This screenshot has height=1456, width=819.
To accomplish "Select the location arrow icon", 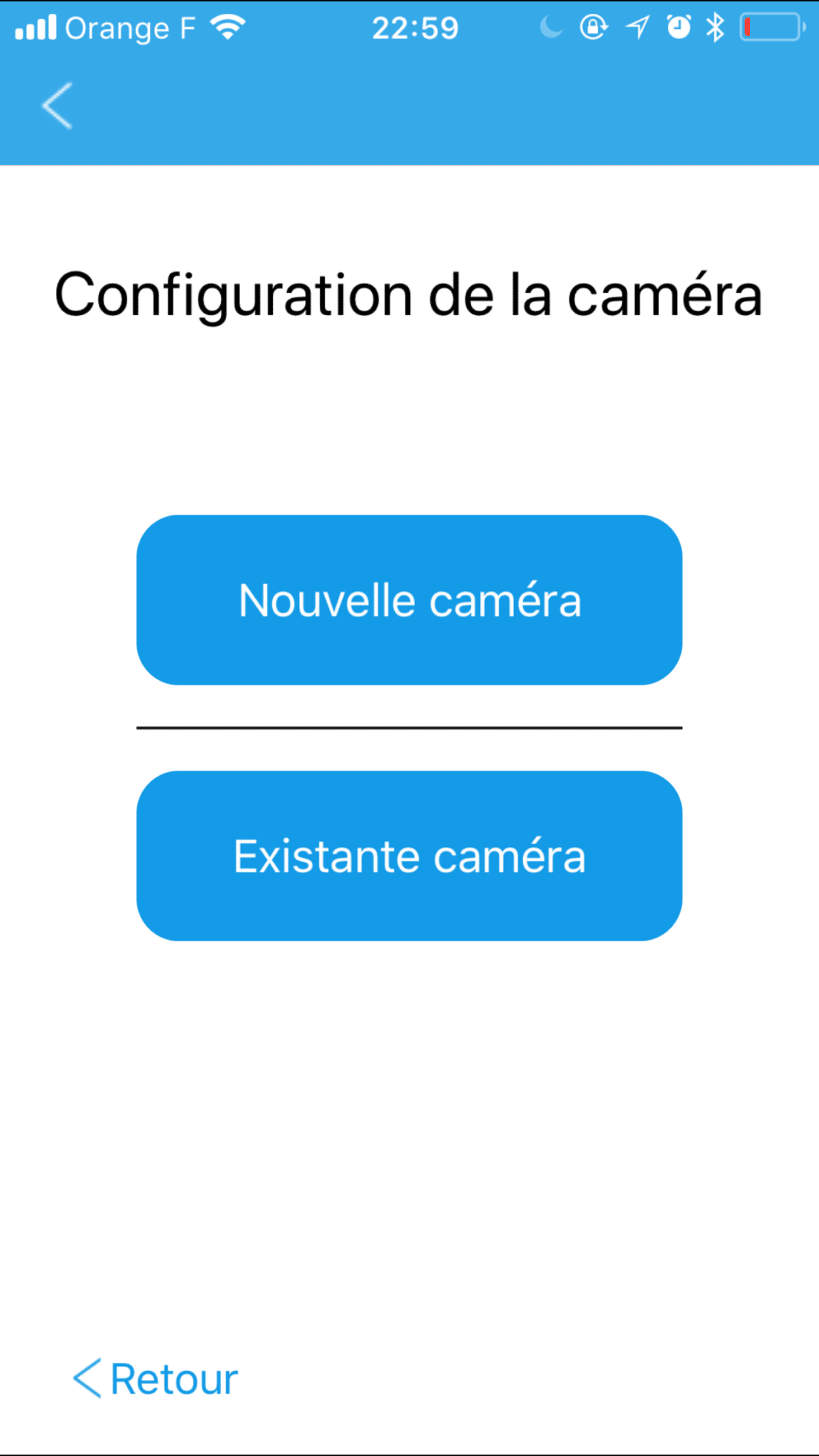I will (637, 28).
